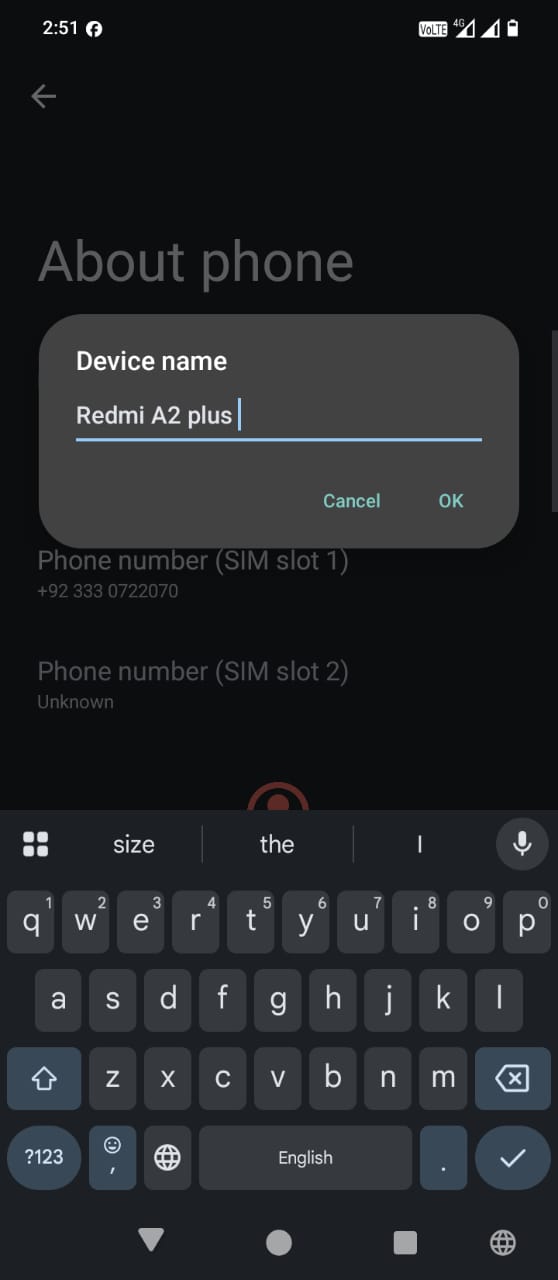Image resolution: width=558 pixels, height=1280 pixels.
Task: Tap the emoji comma key
Action: click(112, 1157)
